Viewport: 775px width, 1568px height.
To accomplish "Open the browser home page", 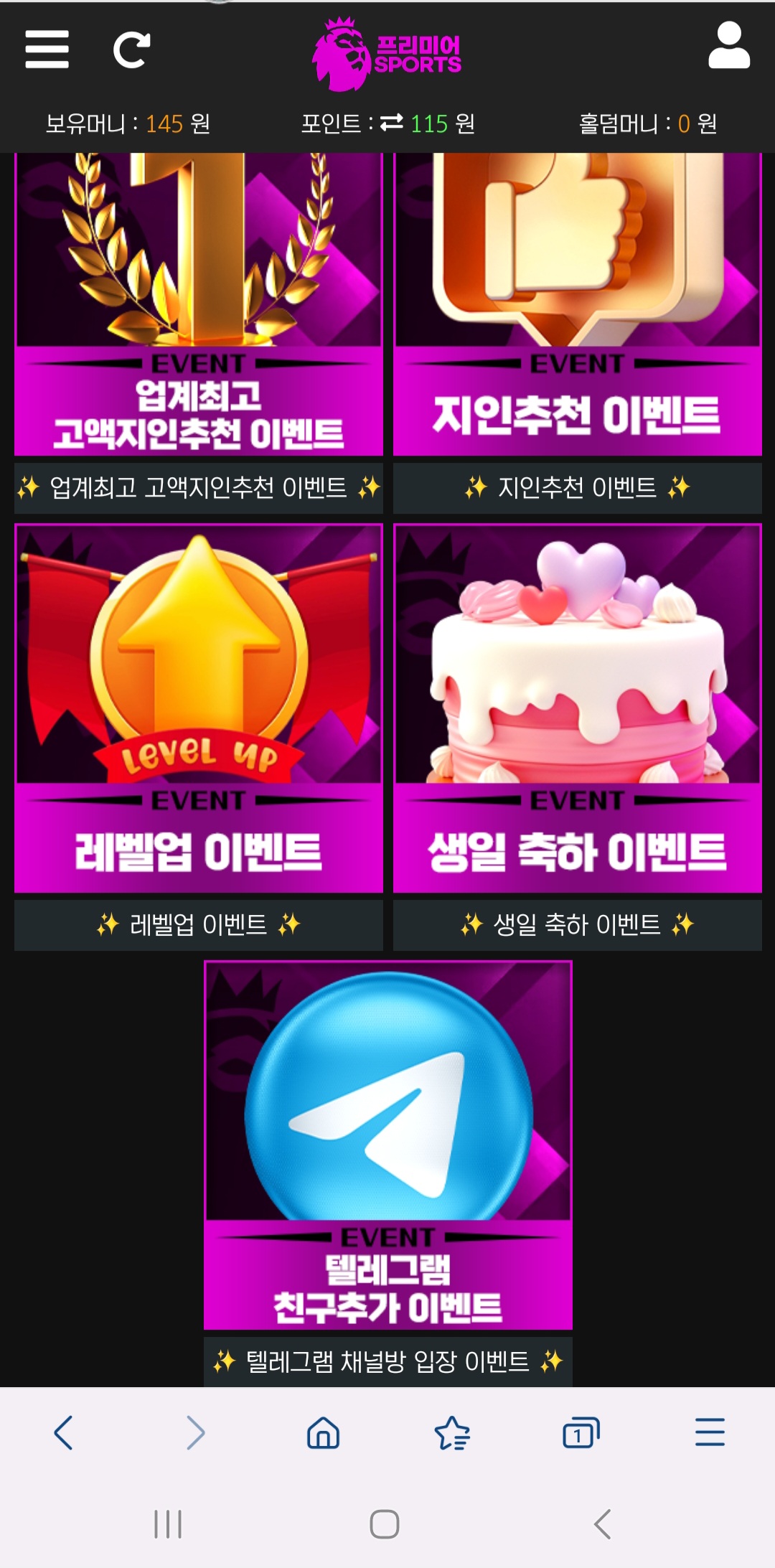I will click(x=323, y=1433).
